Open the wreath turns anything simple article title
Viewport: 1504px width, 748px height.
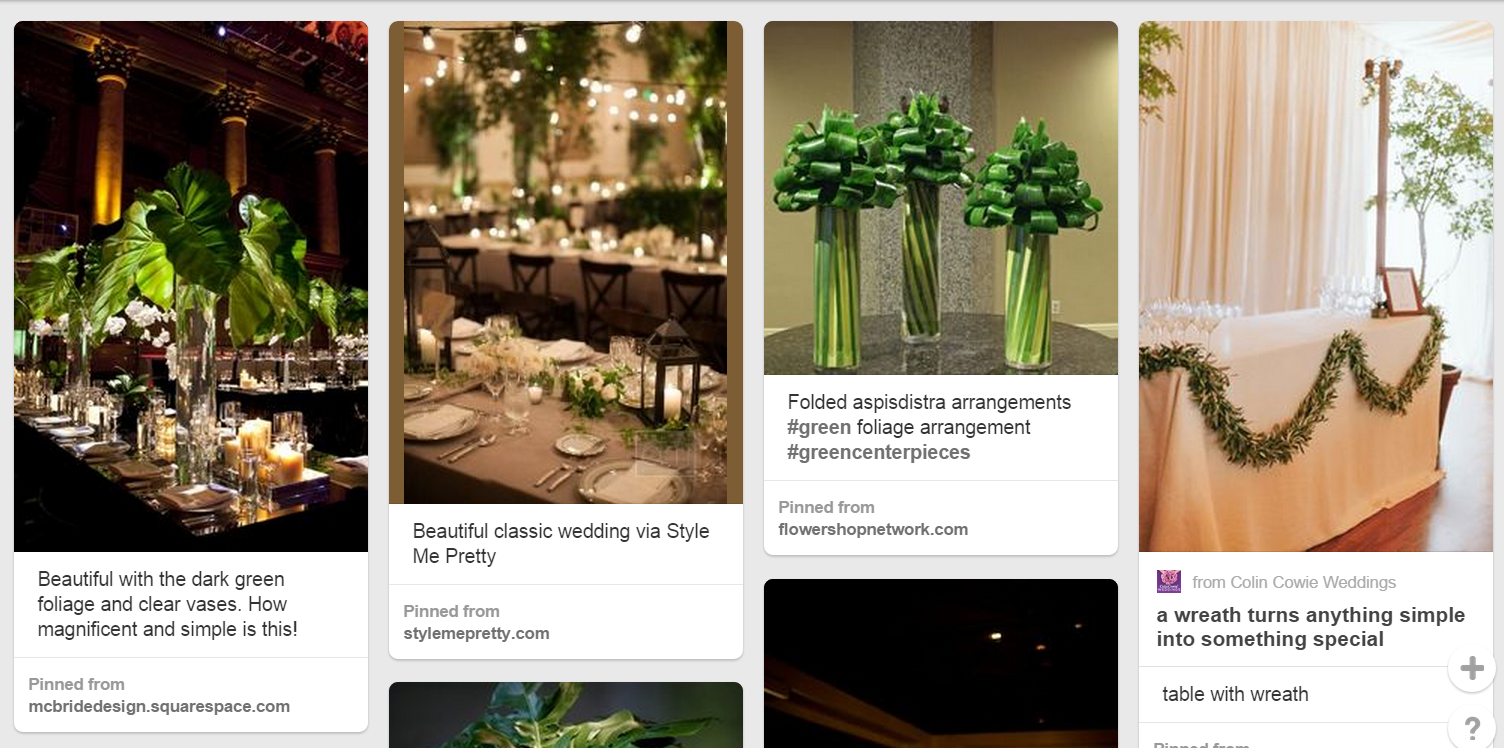pos(1310,627)
